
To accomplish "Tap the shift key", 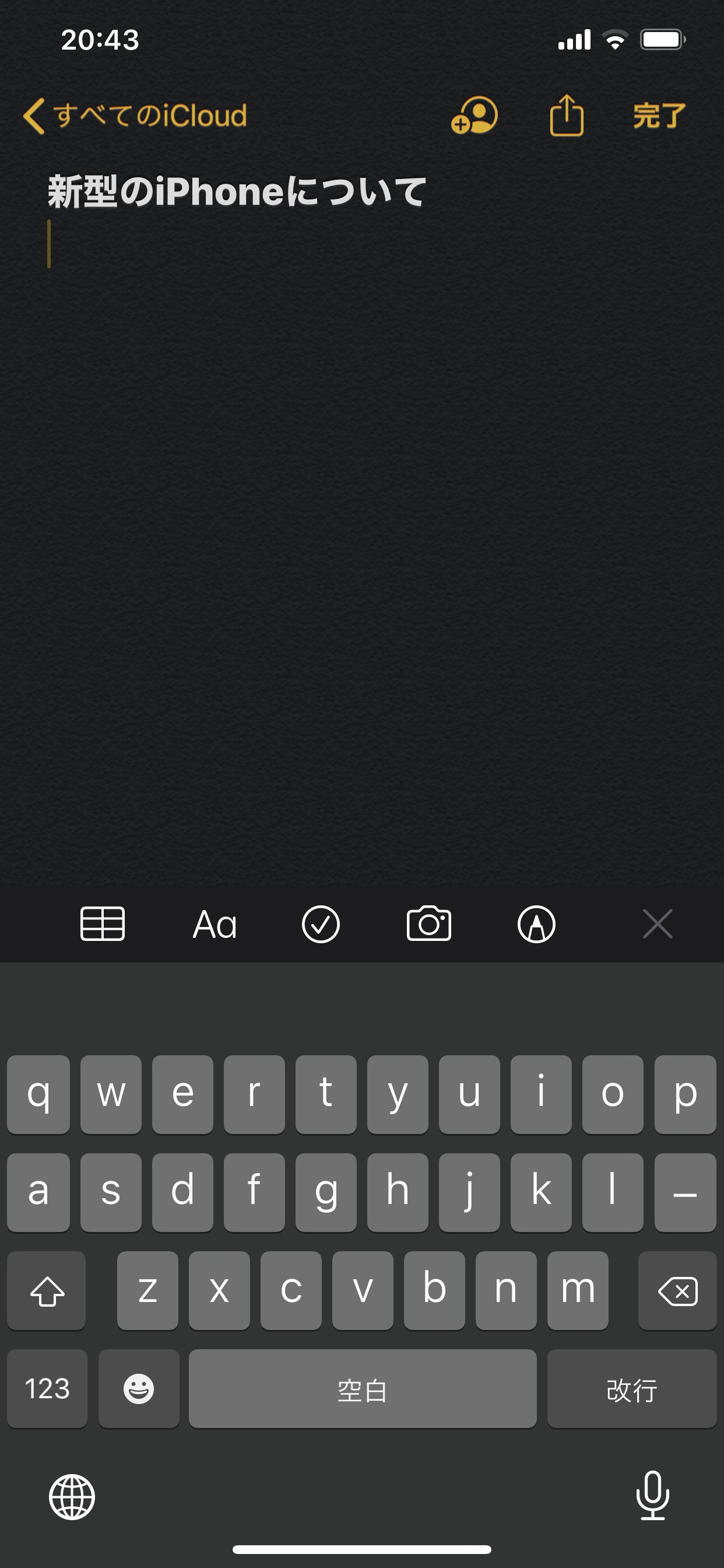I will point(47,1290).
